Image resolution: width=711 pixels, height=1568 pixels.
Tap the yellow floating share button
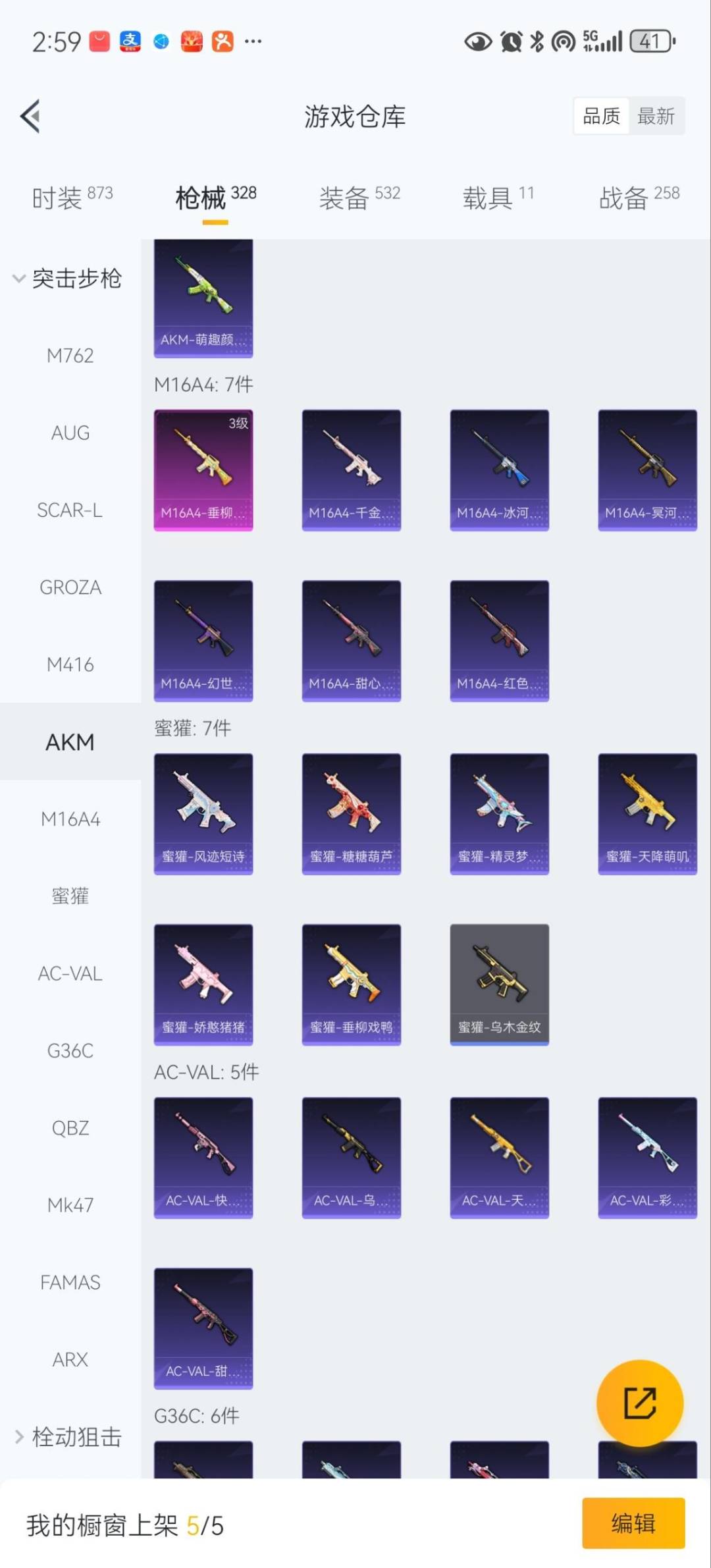(639, 1403)
